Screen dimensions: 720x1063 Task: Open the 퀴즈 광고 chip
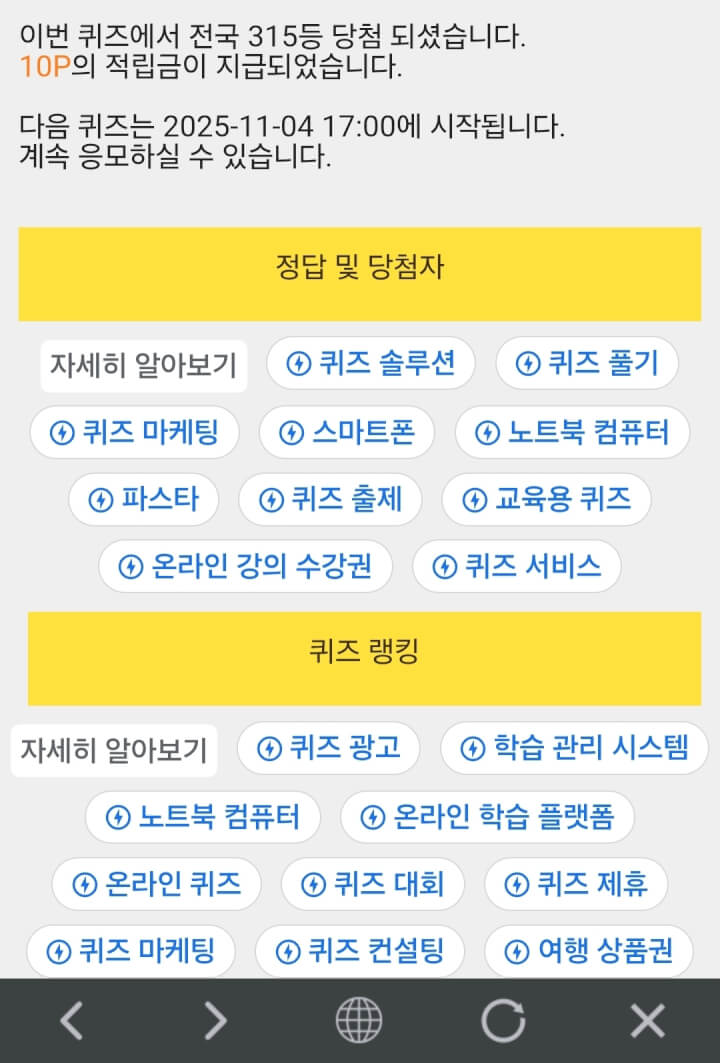tap(329, 748)
